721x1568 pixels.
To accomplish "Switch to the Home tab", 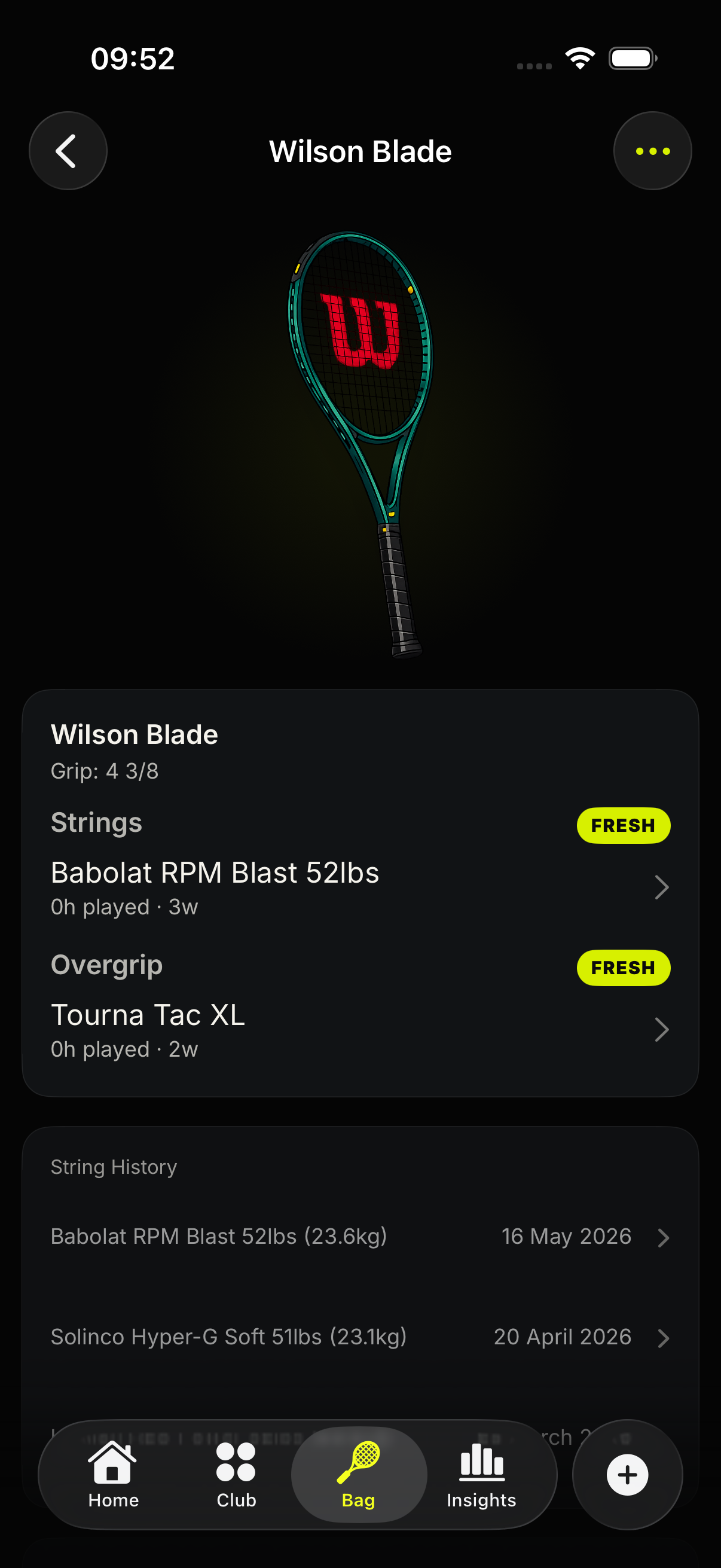I will (113, 1474).
